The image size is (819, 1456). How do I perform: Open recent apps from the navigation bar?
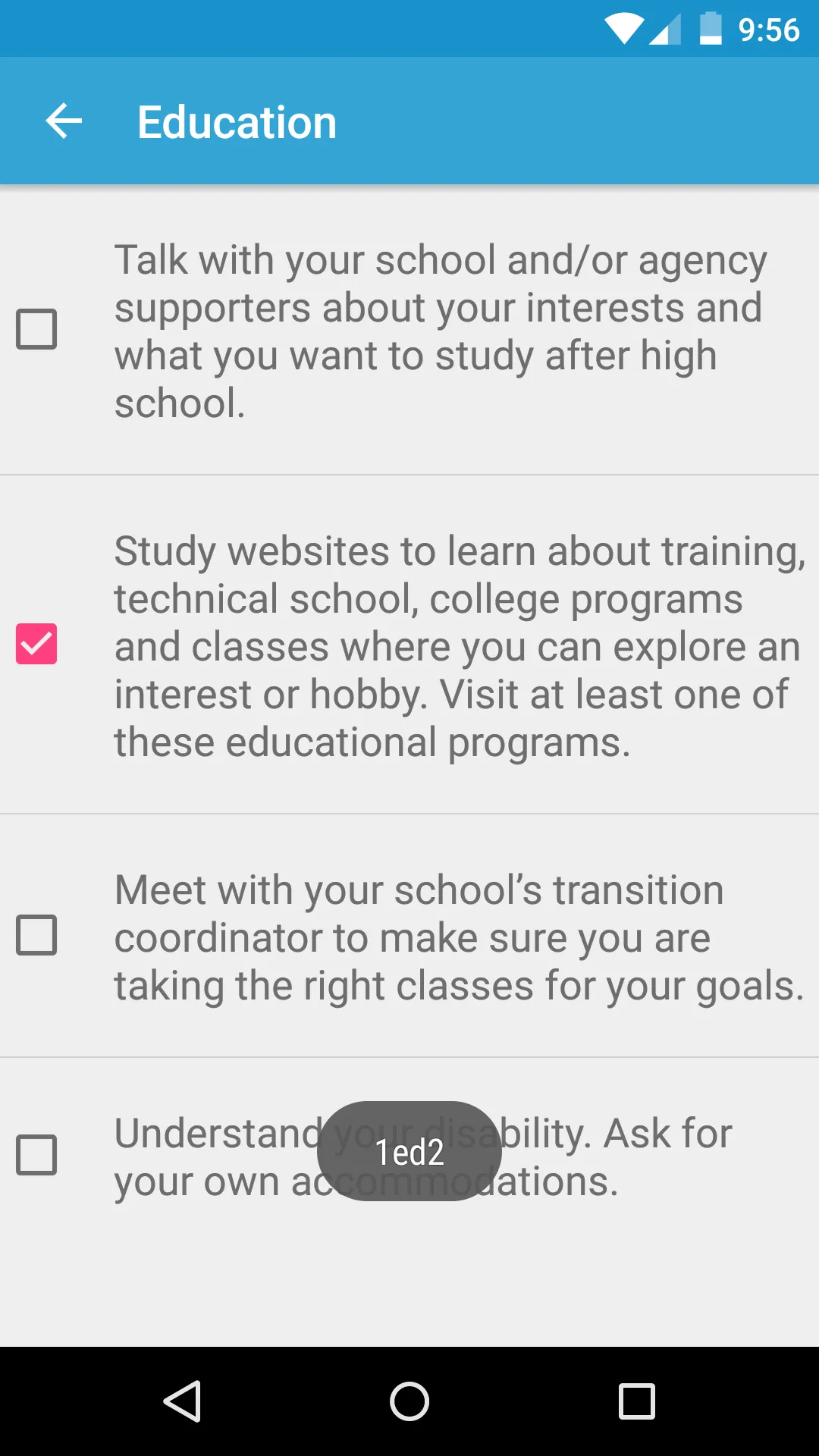pos(636,1401)
